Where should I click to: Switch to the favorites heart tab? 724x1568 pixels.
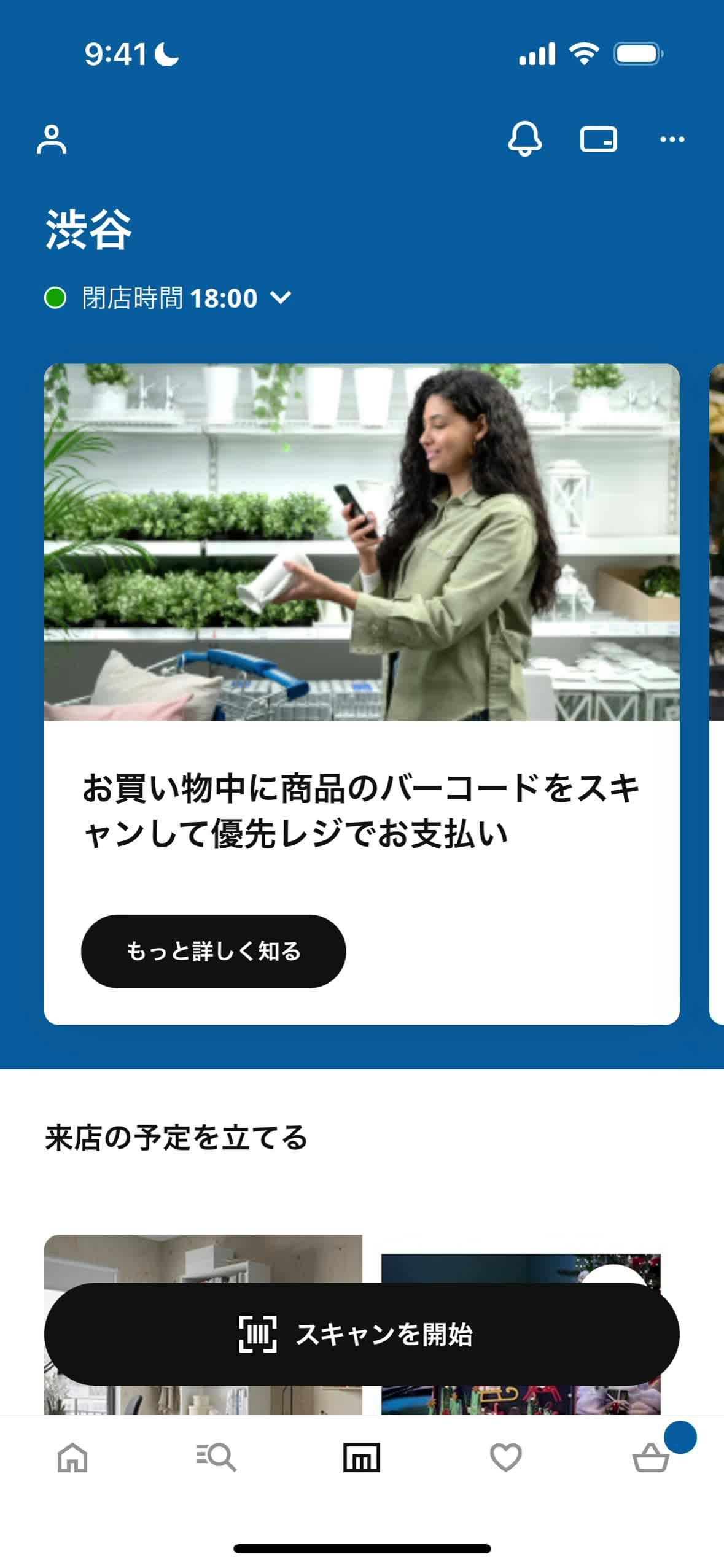coord(505,1457)
